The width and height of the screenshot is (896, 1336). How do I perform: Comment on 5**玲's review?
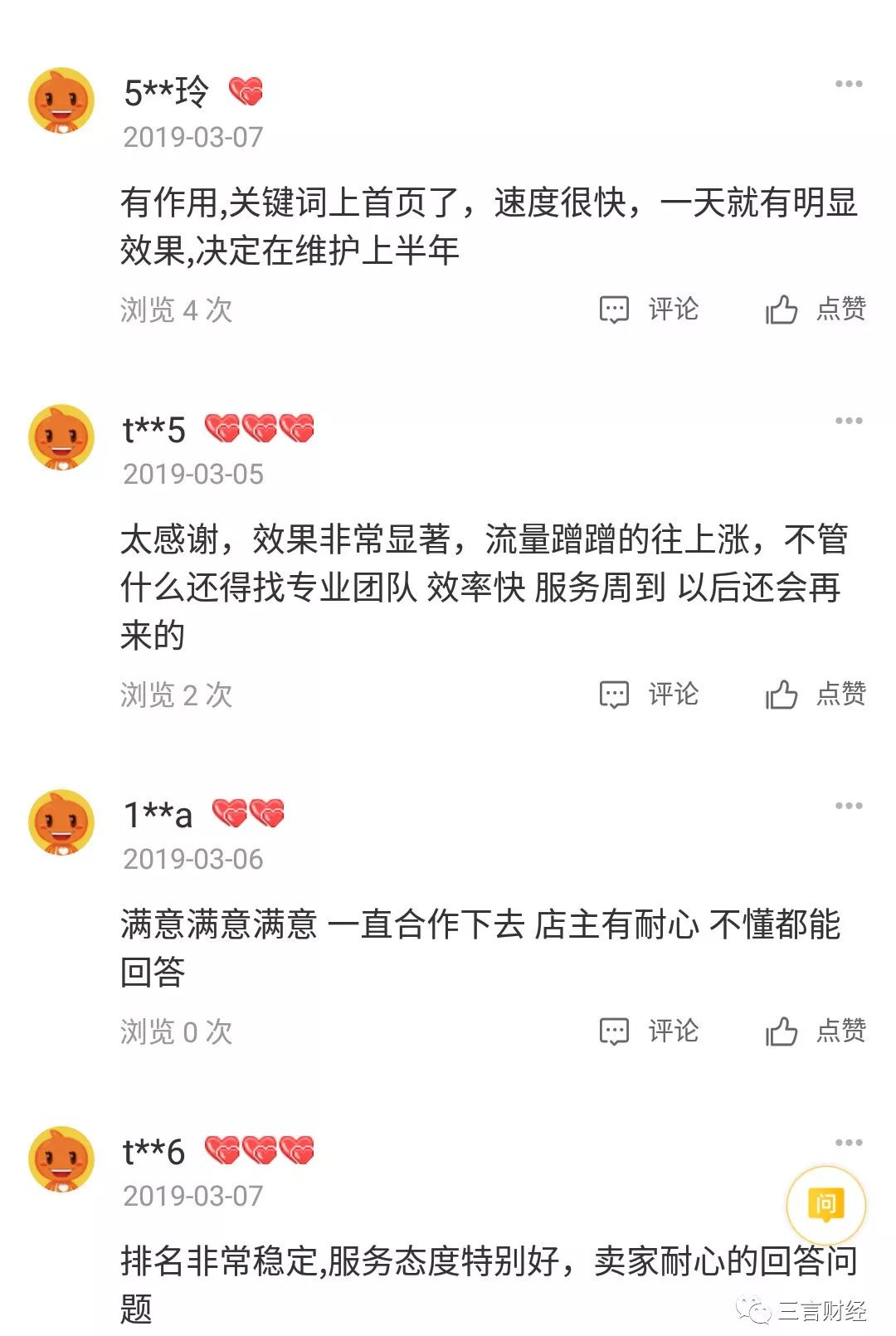pos(649,310)
